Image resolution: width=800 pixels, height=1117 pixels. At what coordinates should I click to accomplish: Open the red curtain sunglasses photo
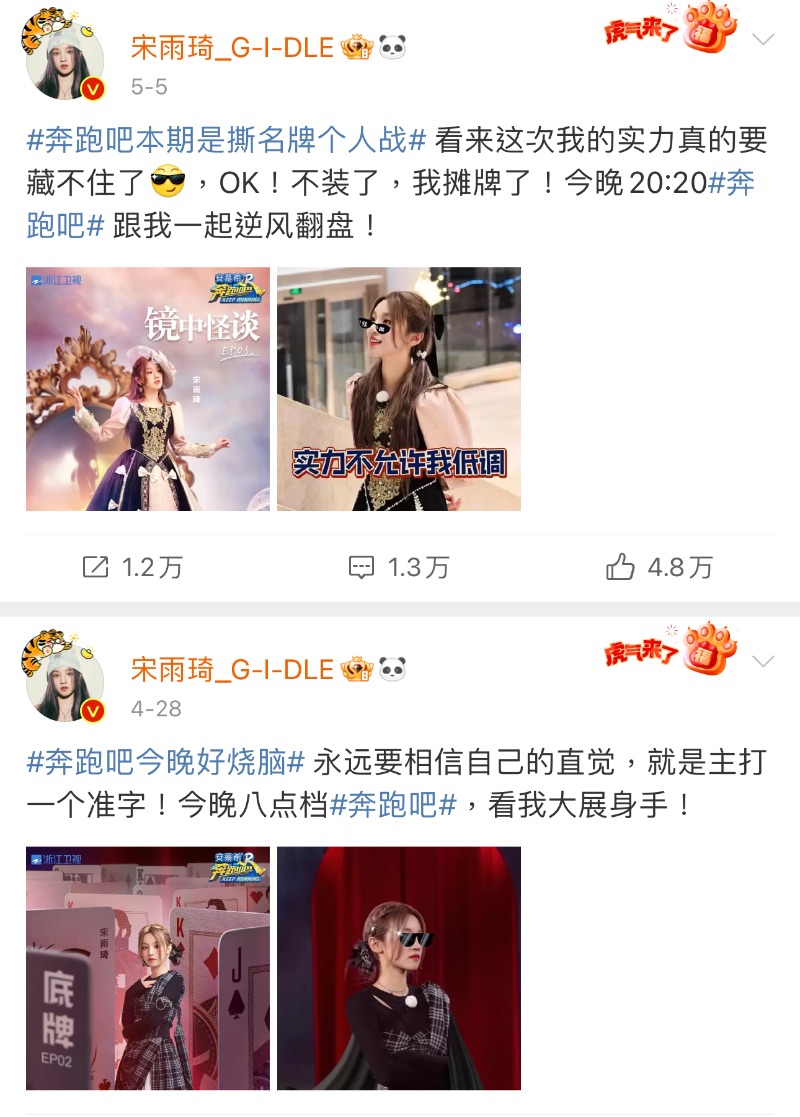tap(399, 968)
